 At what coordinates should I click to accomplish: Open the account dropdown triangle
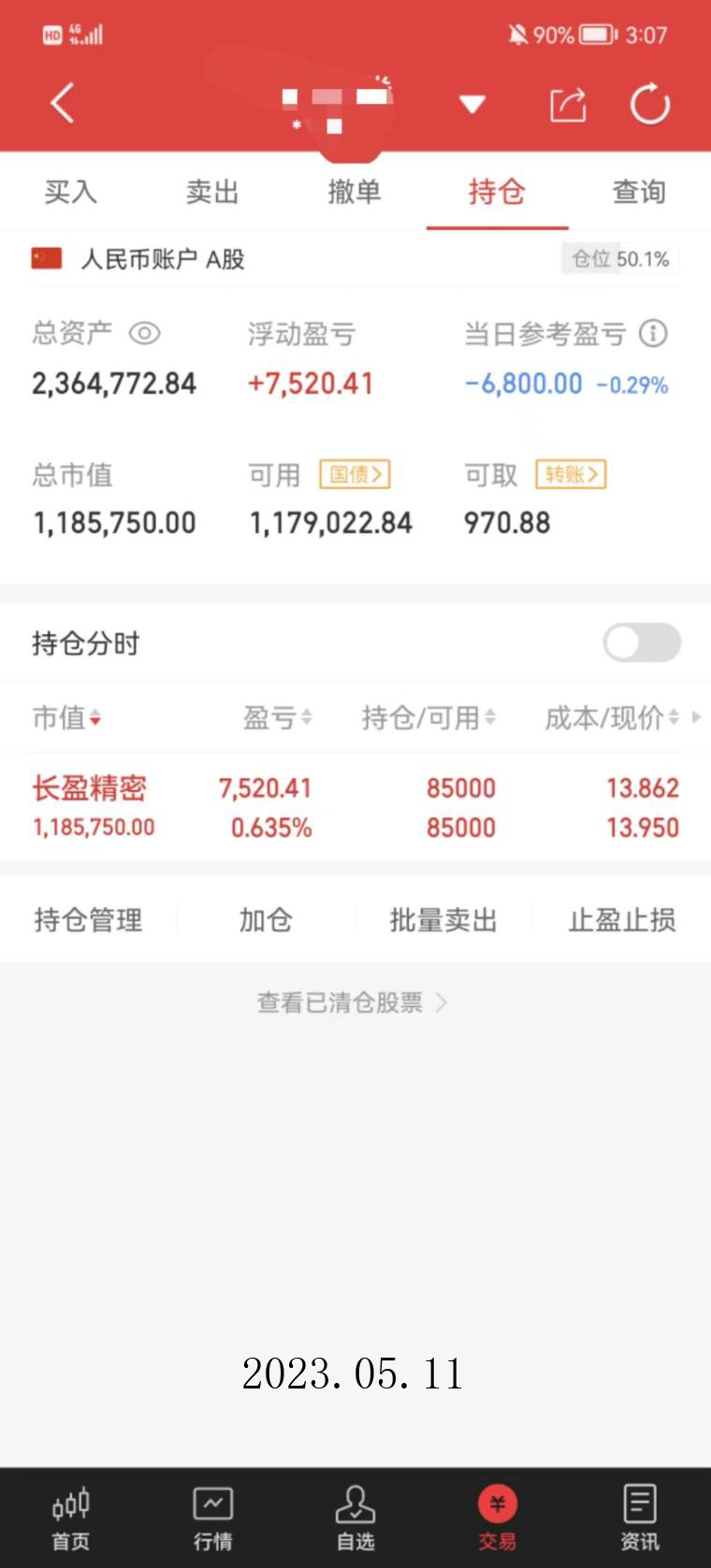pos(472,104)
